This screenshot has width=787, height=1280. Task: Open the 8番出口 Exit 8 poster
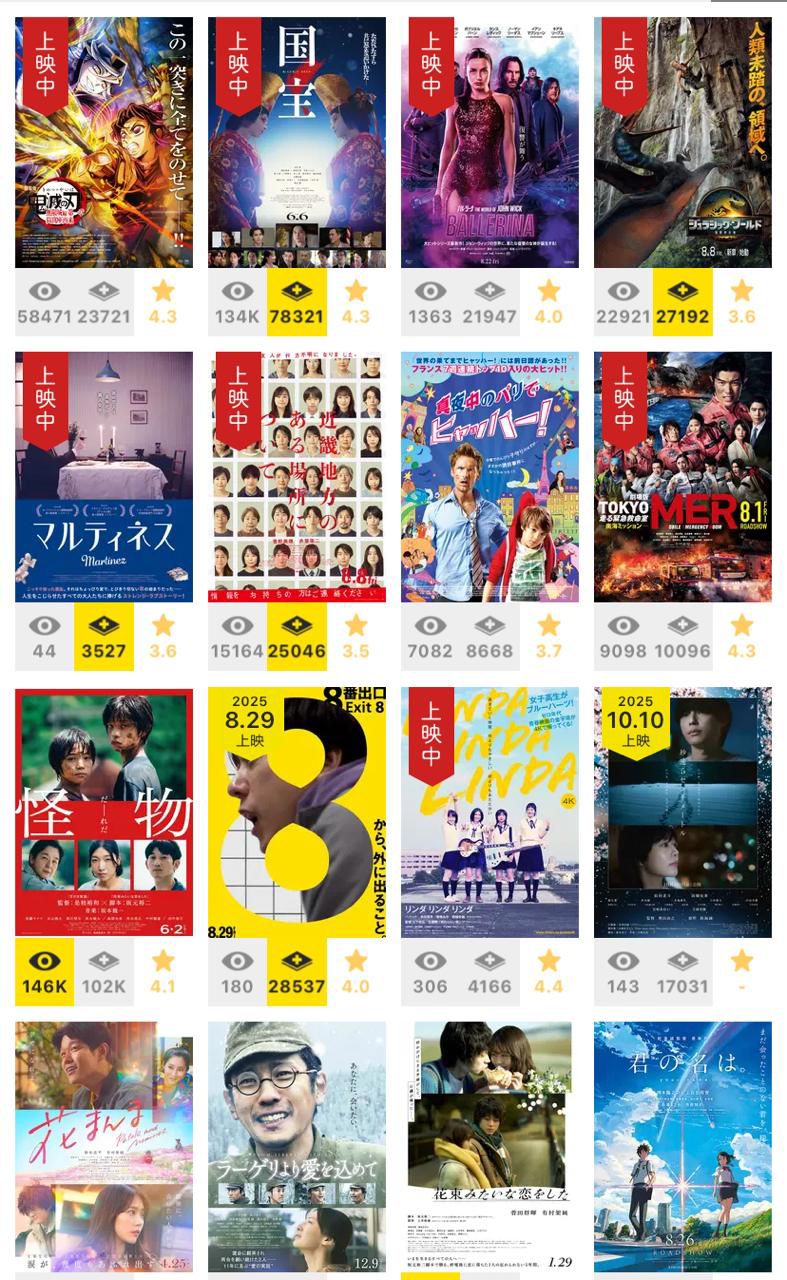coord(297,812)
